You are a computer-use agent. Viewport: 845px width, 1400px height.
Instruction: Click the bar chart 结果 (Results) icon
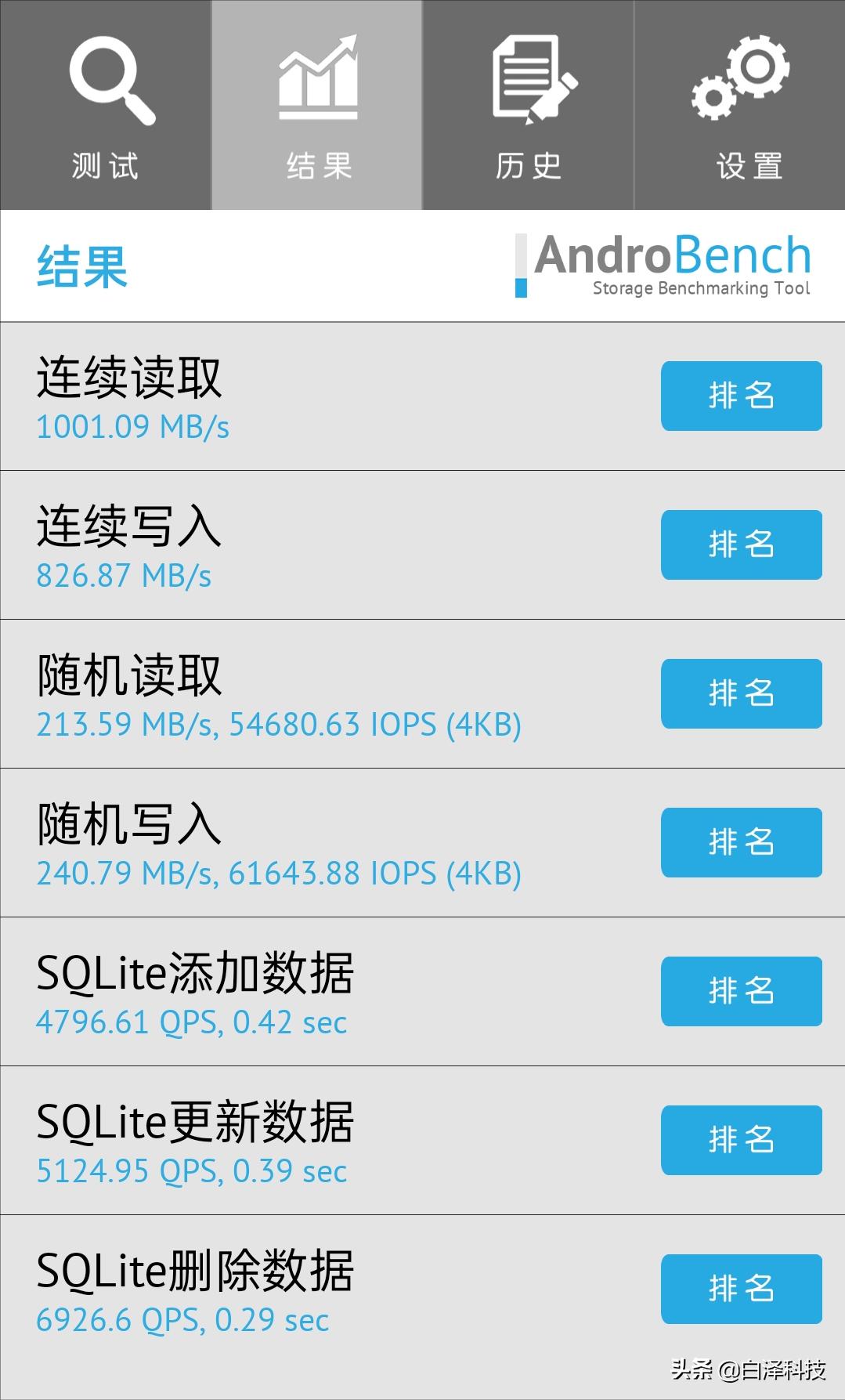pos(317,78)
